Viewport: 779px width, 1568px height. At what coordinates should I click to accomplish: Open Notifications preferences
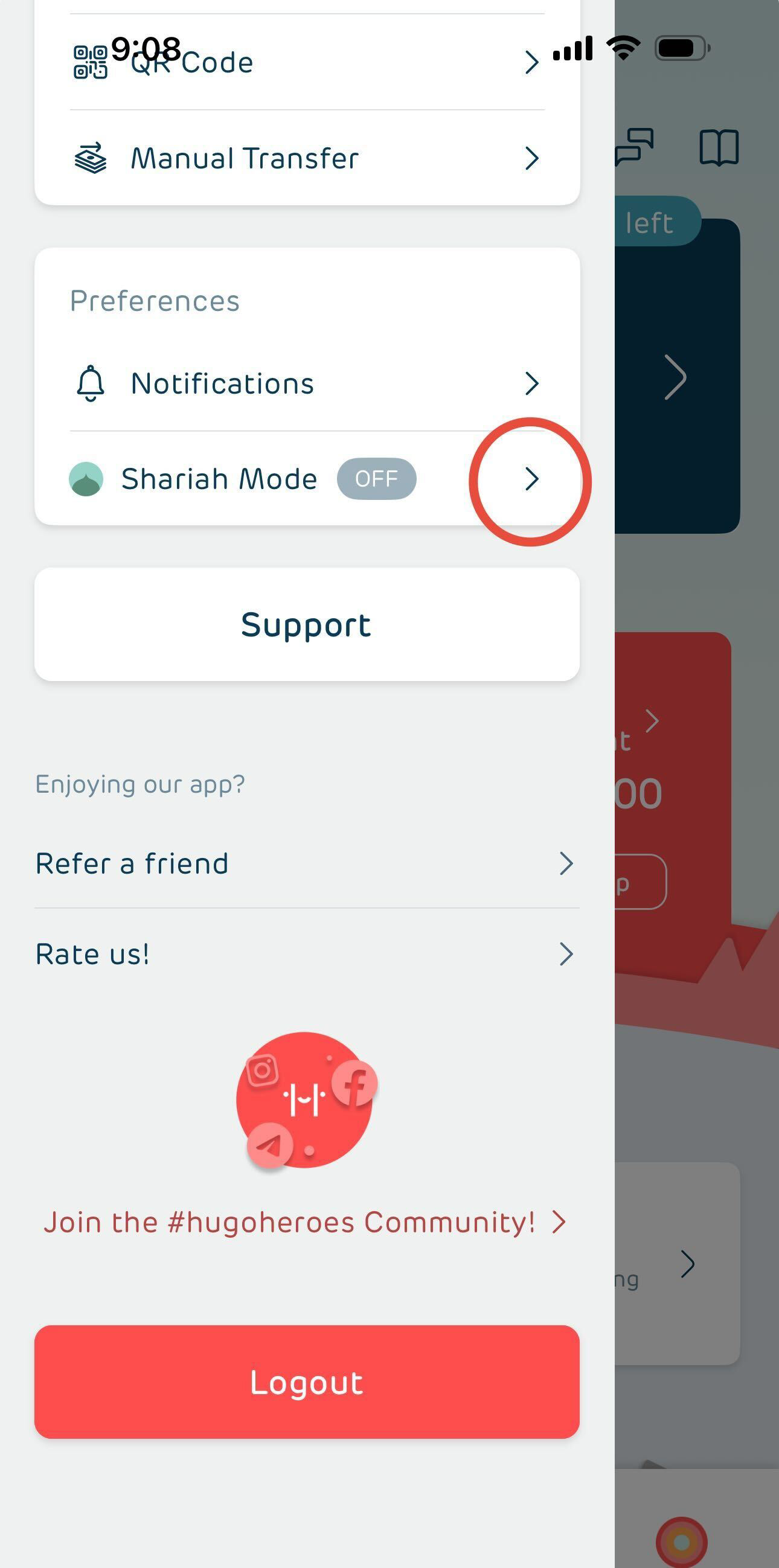(x=307, y=383)
